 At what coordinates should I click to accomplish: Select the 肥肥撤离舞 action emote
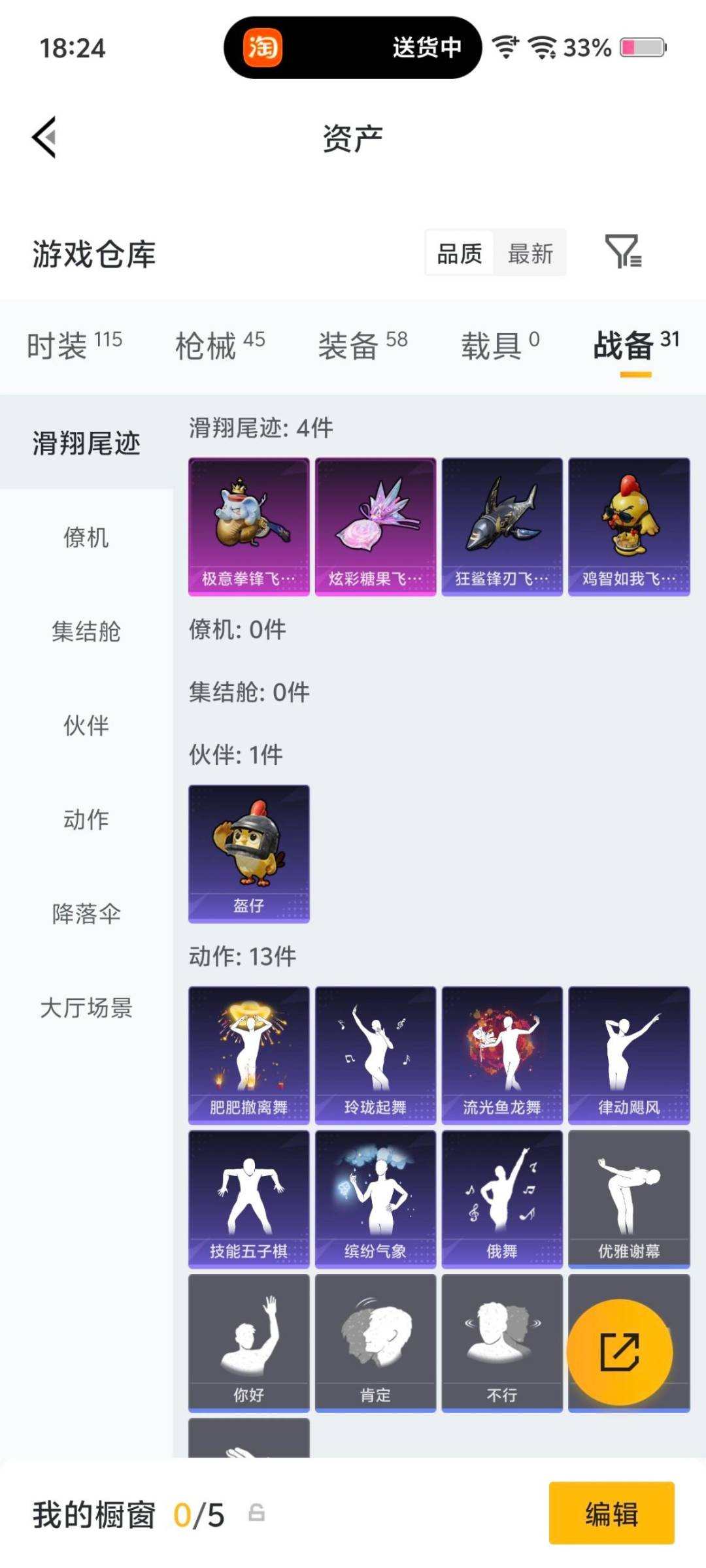click(x=248, y=1052)
